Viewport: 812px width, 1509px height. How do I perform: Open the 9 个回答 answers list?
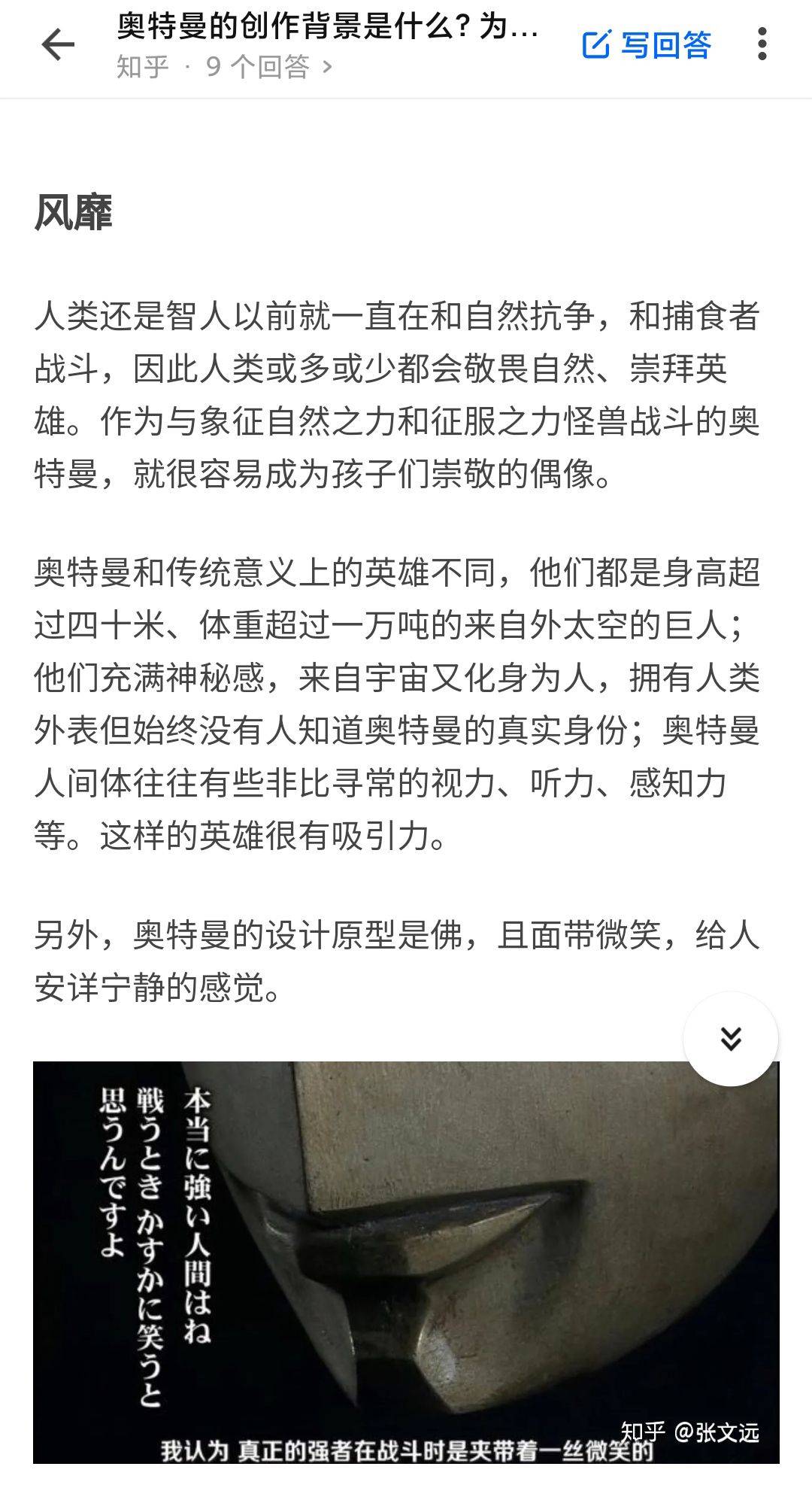[x=268, y=67]
